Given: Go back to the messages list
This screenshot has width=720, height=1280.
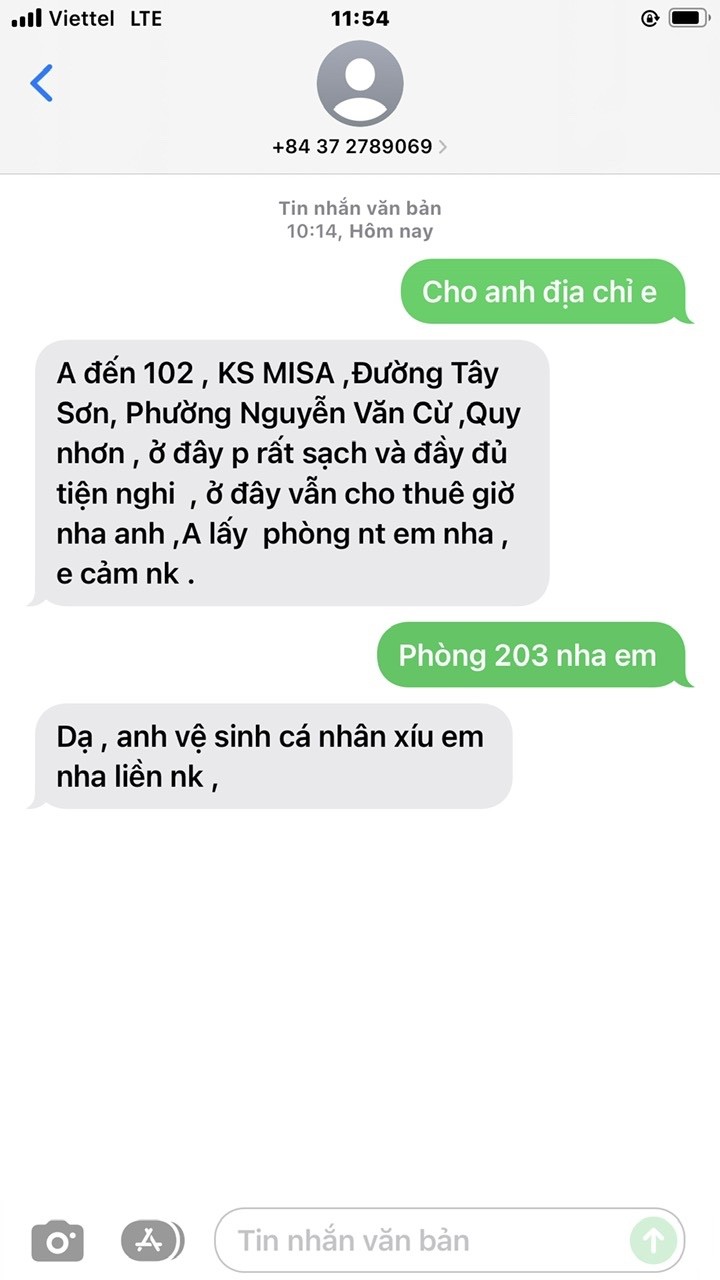Looking at the screenshot, I should (42, 84).
